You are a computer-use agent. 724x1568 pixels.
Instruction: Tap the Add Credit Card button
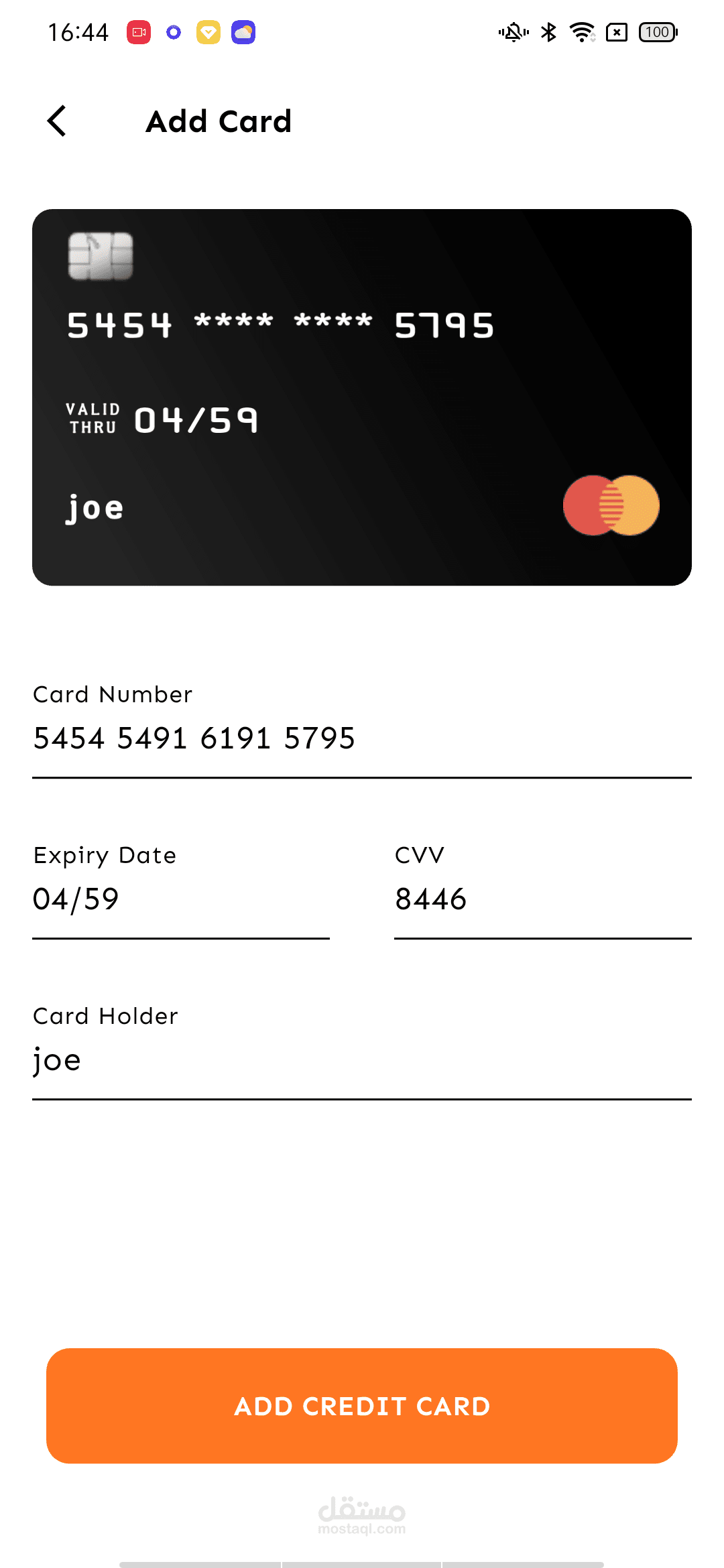(x=362, y=1406)
